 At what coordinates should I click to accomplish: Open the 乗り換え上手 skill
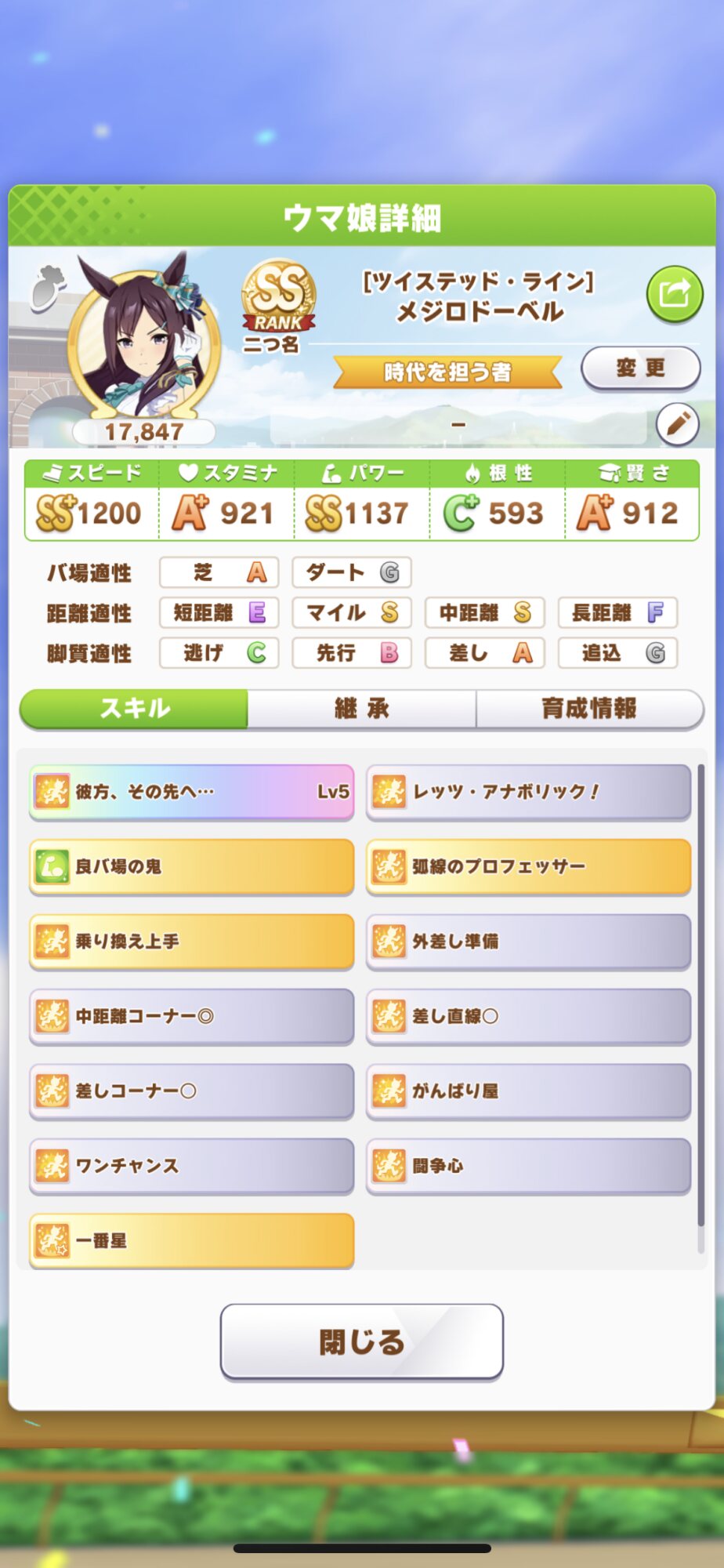coord(191,941)
